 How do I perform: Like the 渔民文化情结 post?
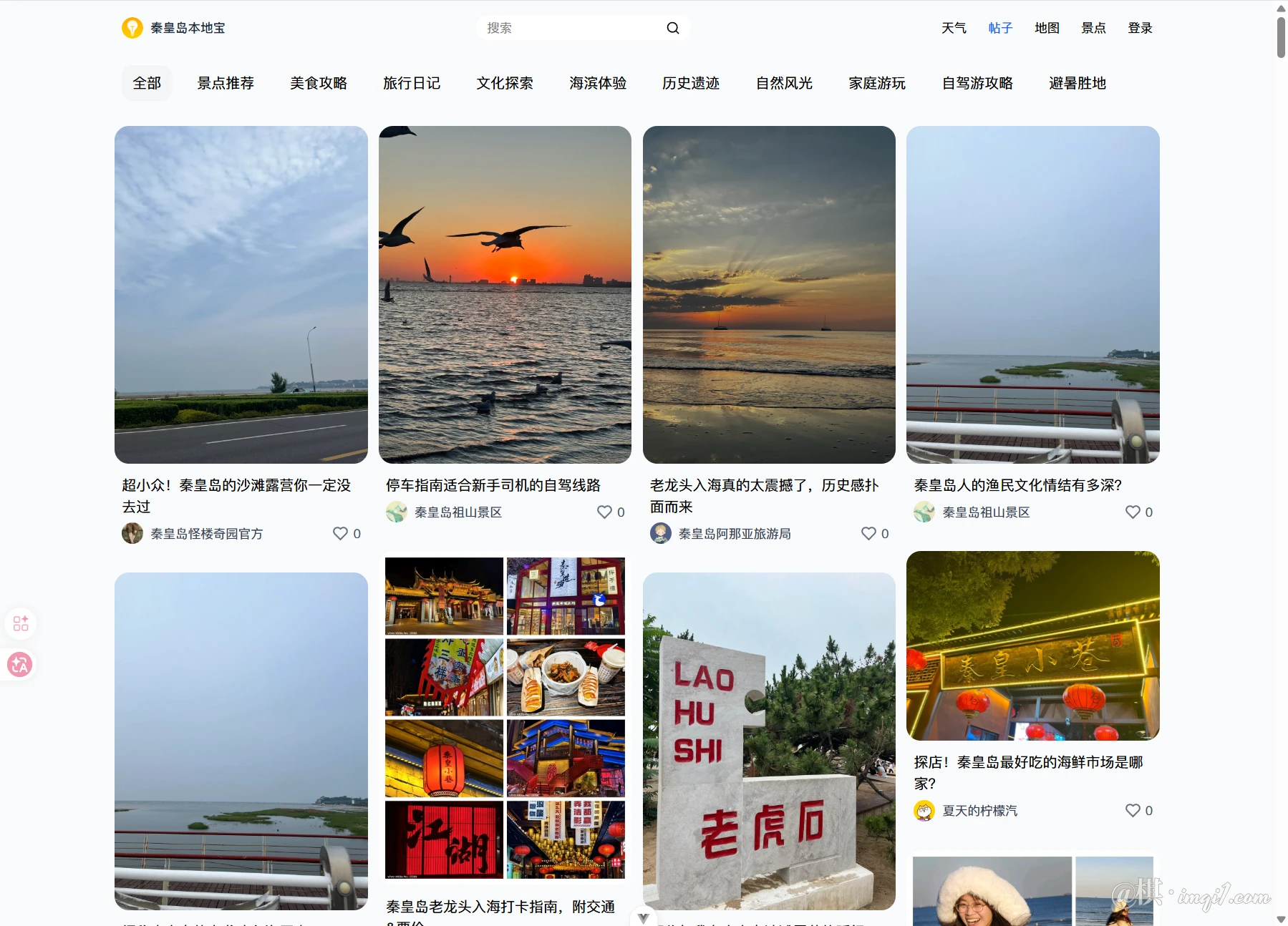[x=1133, y=512]
